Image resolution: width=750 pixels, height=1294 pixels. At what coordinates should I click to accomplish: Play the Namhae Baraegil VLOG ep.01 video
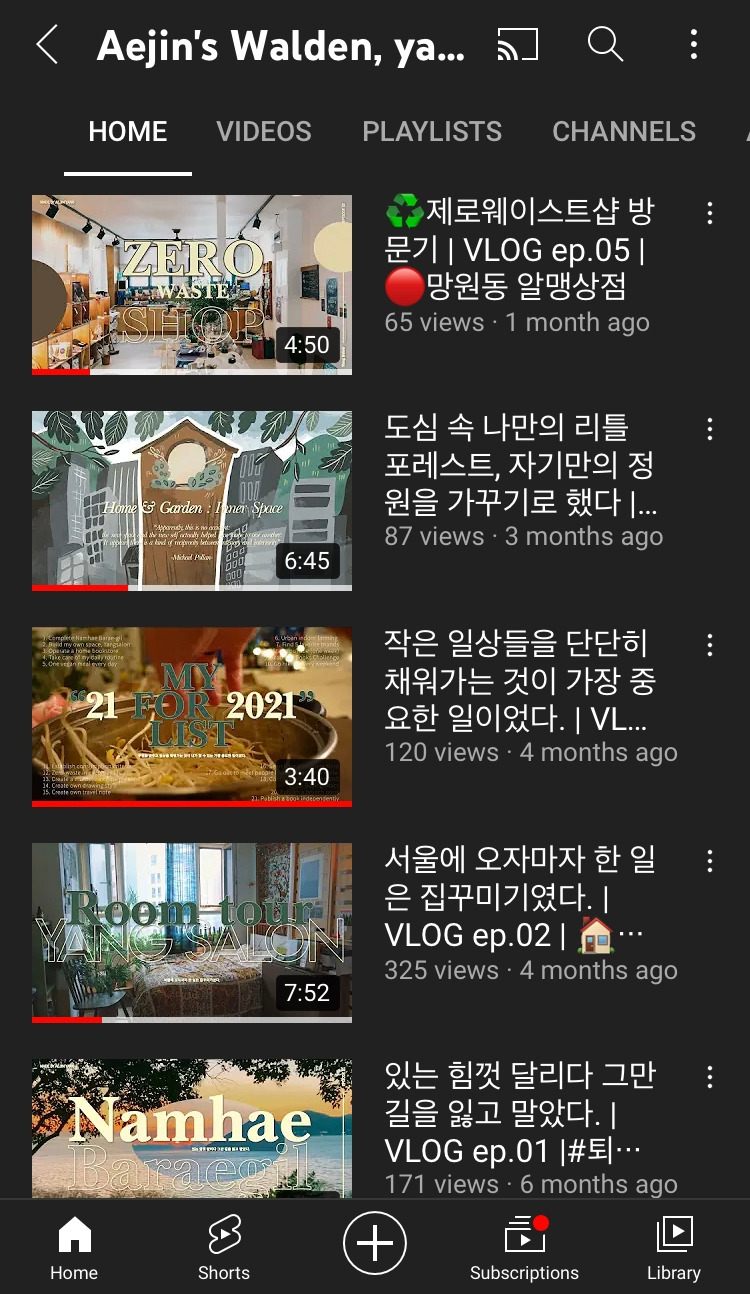pyautogui.click(x=192, y=1128)
